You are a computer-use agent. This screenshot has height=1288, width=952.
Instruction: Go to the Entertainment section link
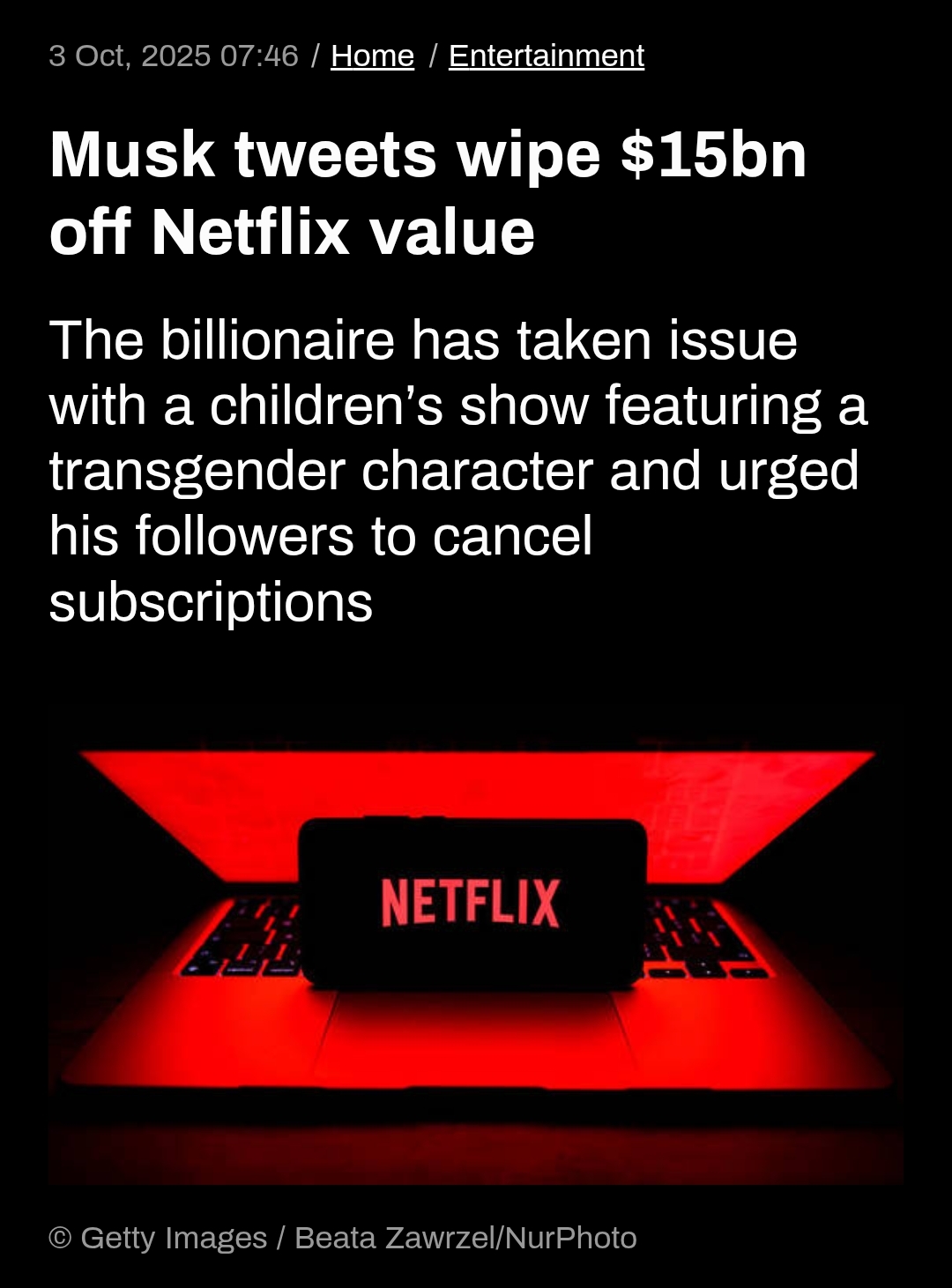pos(546,56)
